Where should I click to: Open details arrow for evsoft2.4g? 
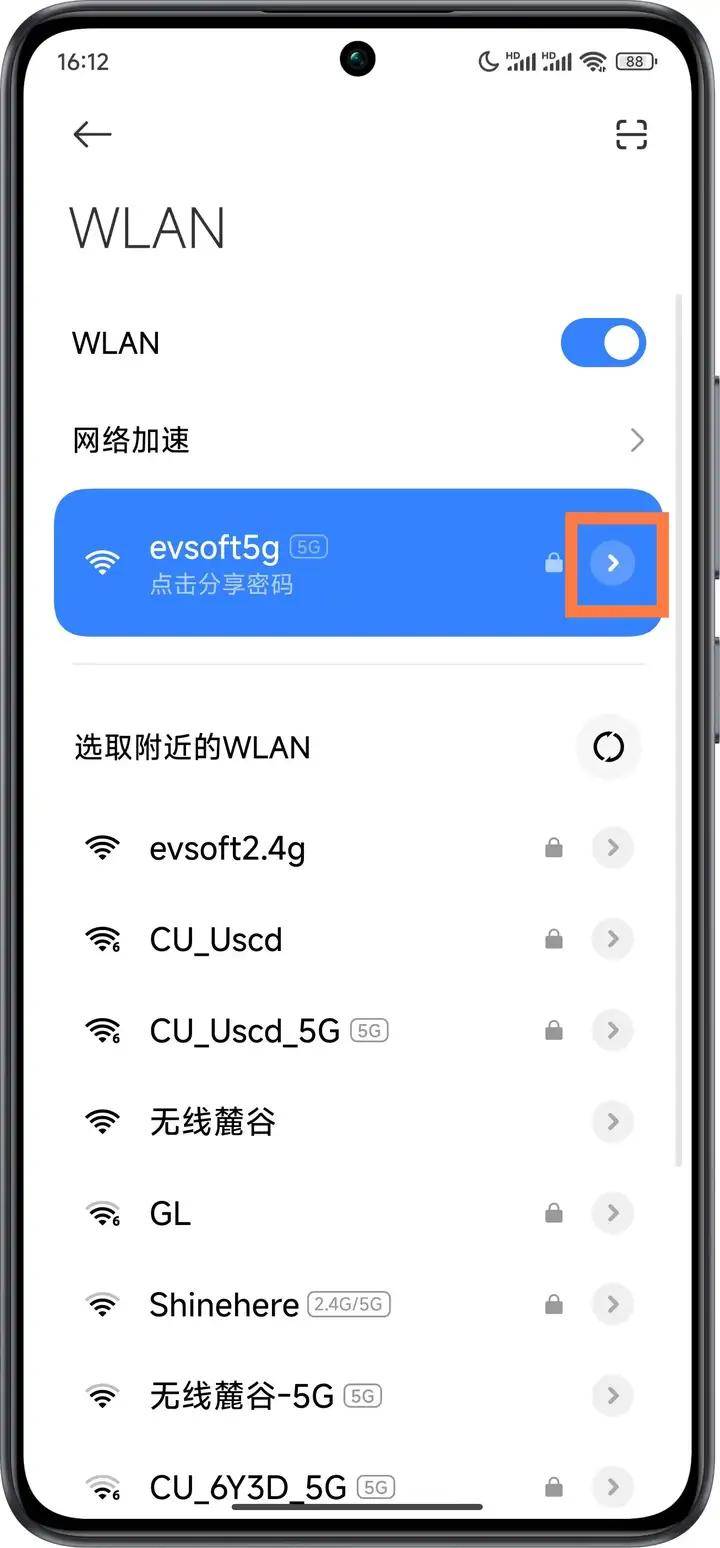coord(613,848)
